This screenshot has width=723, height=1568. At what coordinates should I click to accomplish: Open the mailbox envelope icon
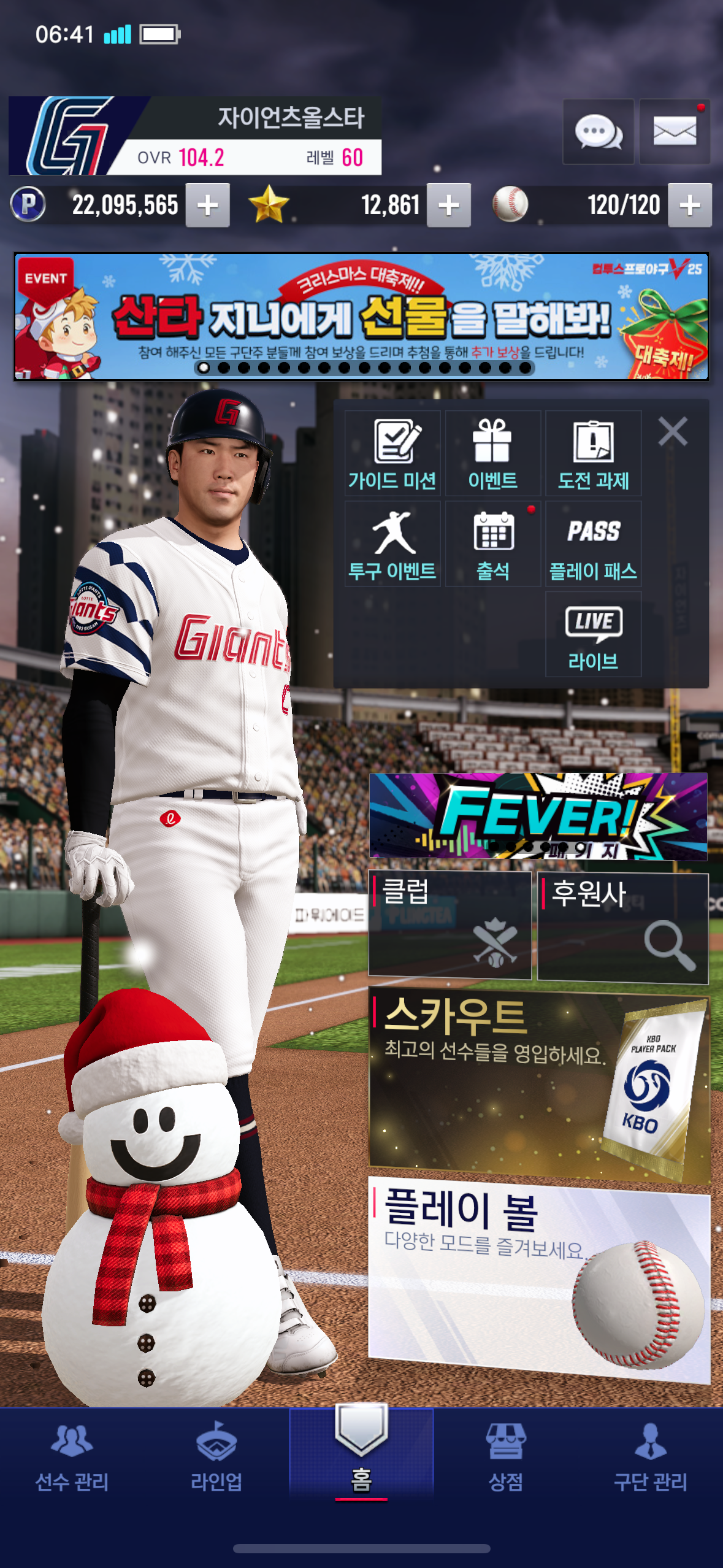[x=674, y=131]
